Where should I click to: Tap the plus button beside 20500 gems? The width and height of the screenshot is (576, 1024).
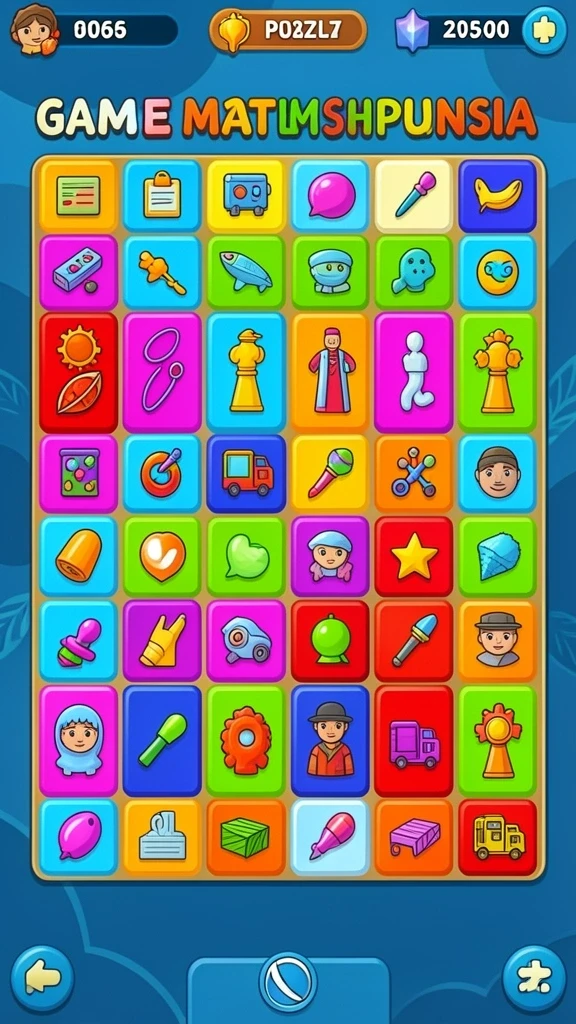544,30
